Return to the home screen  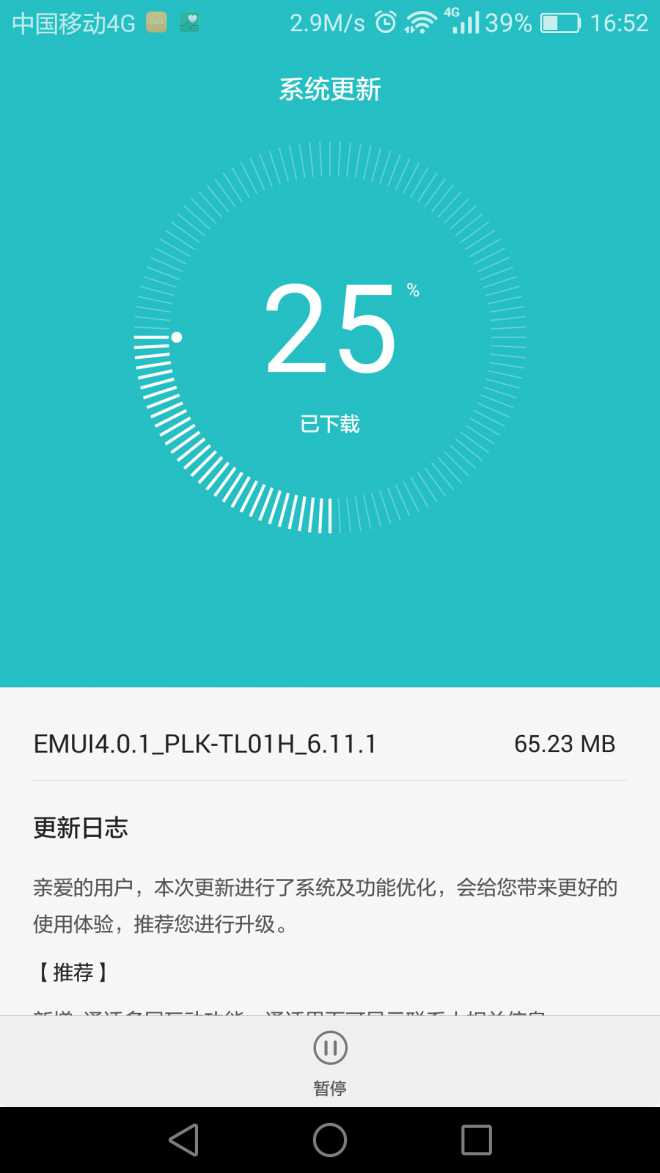pyautogui.click(x=330, y=1139)
